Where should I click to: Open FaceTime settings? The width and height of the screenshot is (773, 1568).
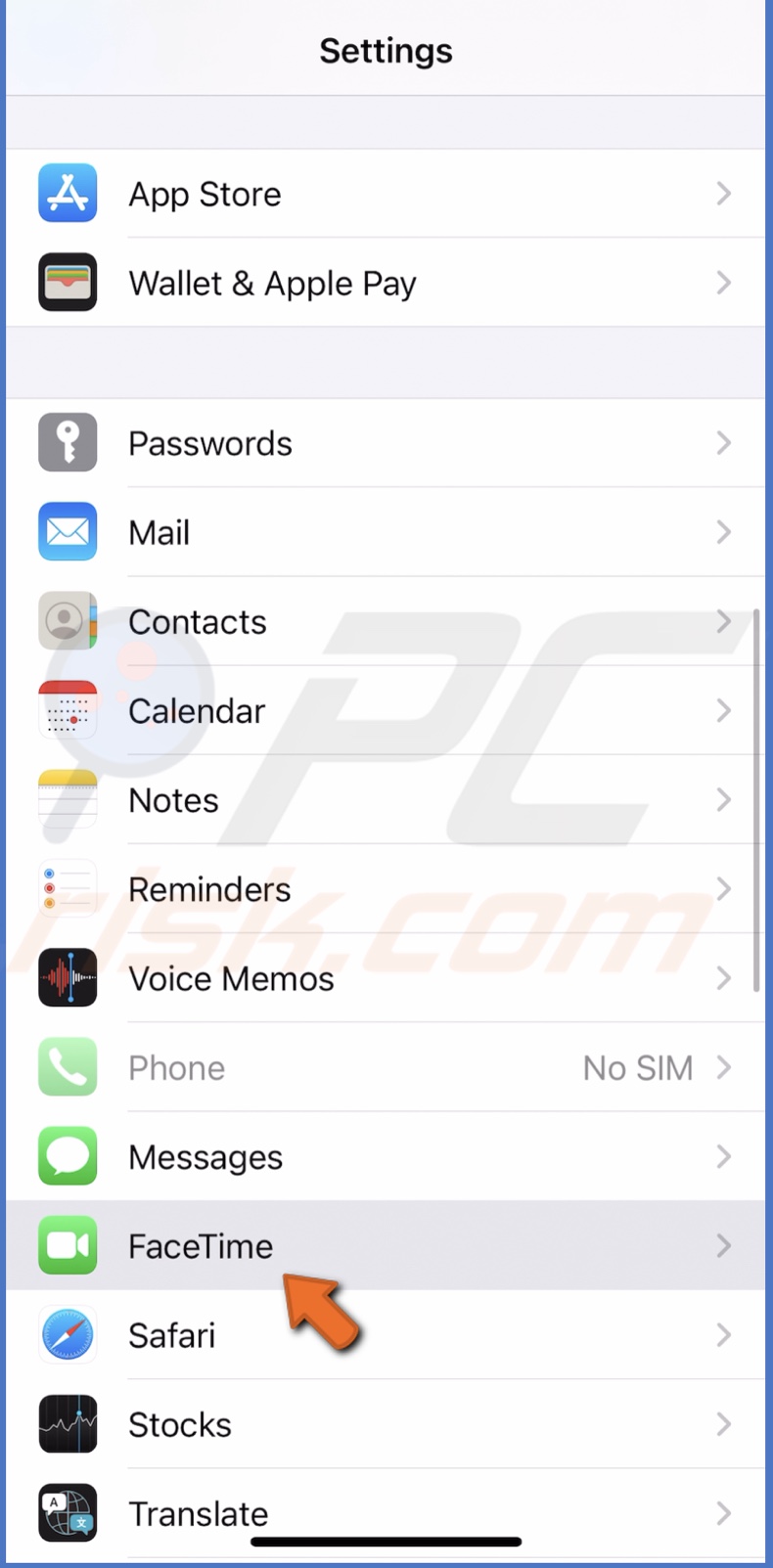(x=386, y=1245)
